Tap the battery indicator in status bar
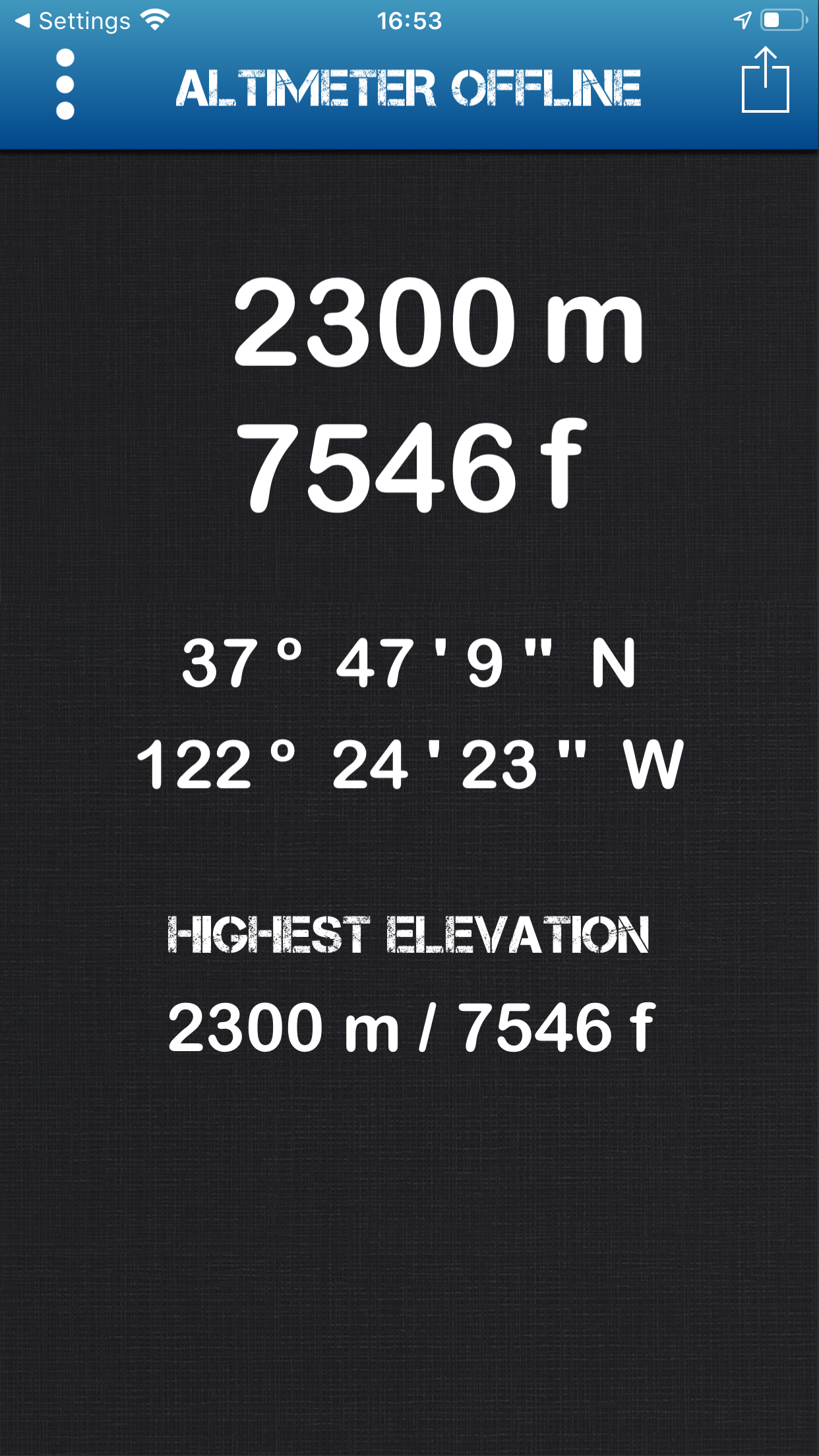 click(782, 19)
